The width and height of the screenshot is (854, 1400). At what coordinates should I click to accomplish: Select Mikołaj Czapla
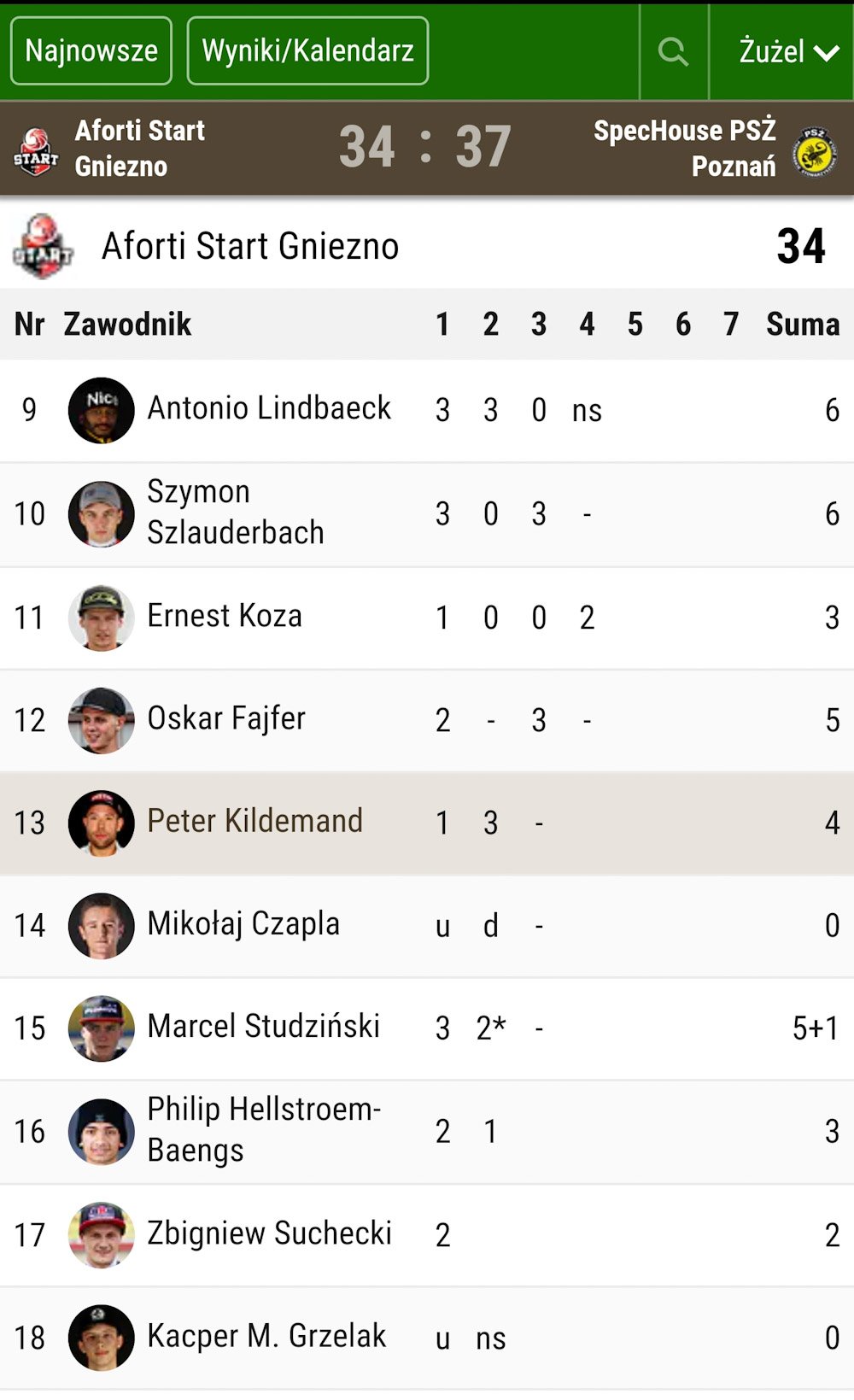click(427, 926)
